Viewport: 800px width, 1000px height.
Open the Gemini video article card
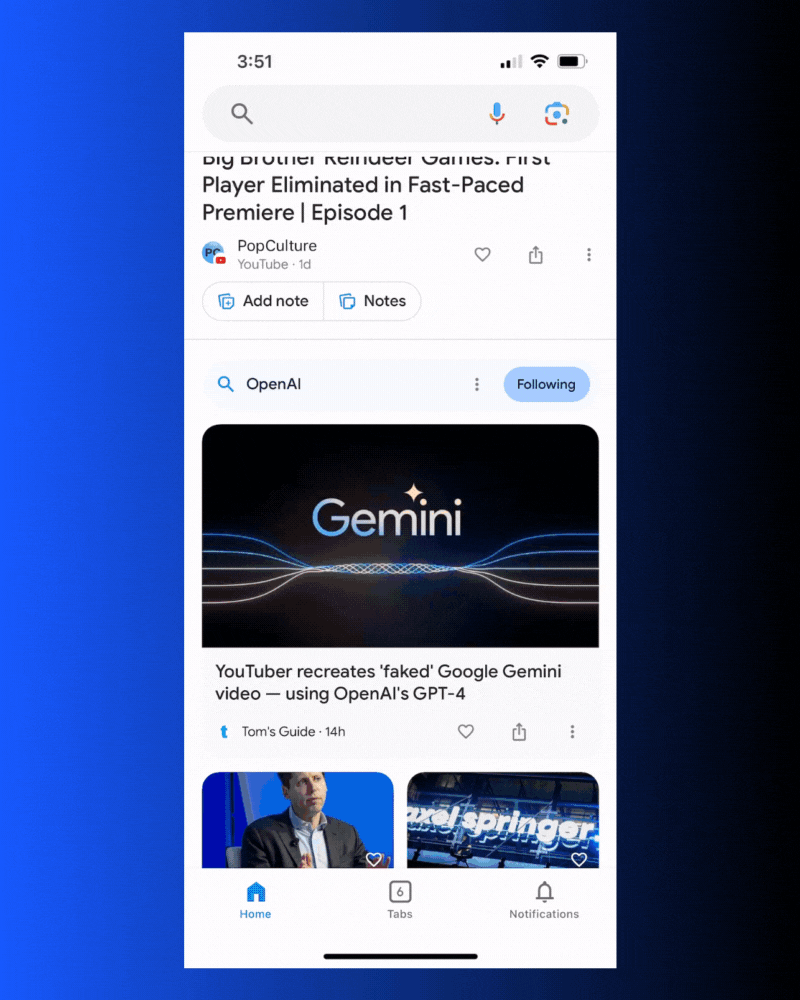[400, 536]
